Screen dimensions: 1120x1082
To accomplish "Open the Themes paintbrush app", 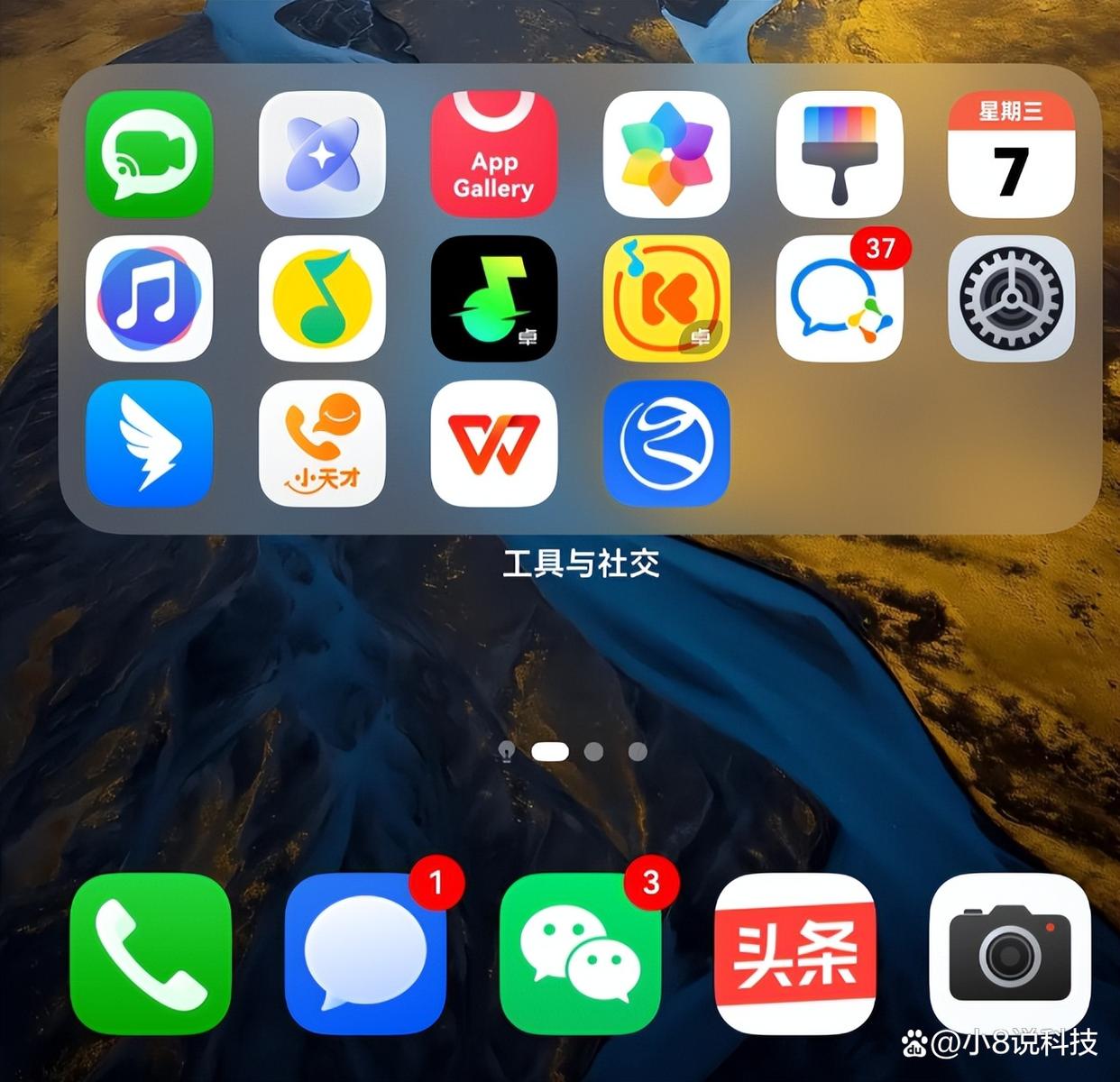I will 839,154.
